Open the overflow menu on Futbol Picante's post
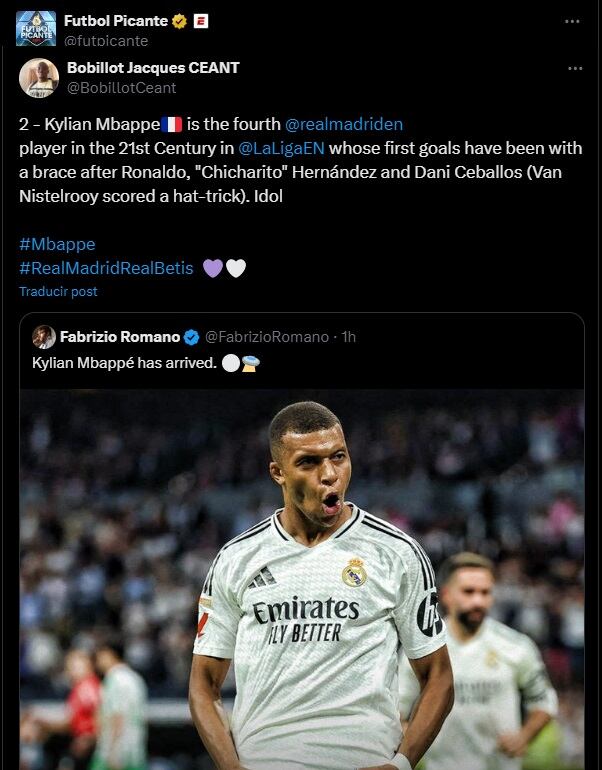Screen dimensions: 602x770 [x=571, y=21]
